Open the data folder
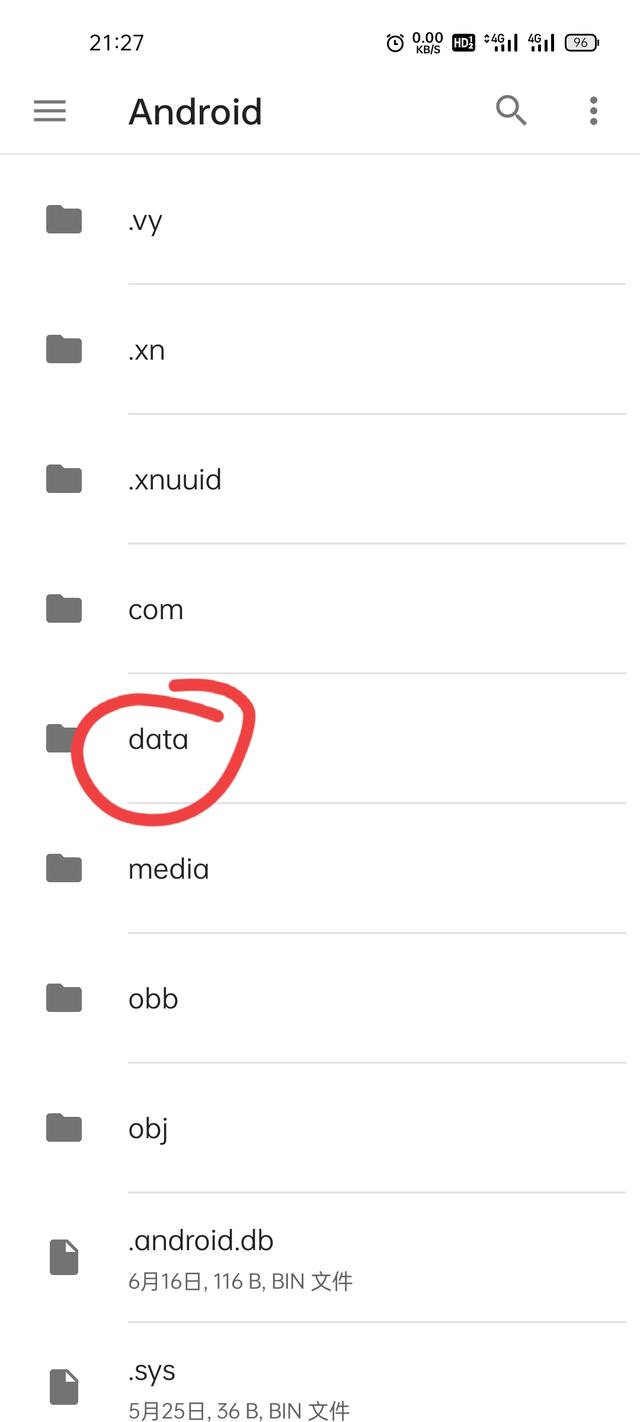Viewport: 640px width, 1422px height. 158,739
